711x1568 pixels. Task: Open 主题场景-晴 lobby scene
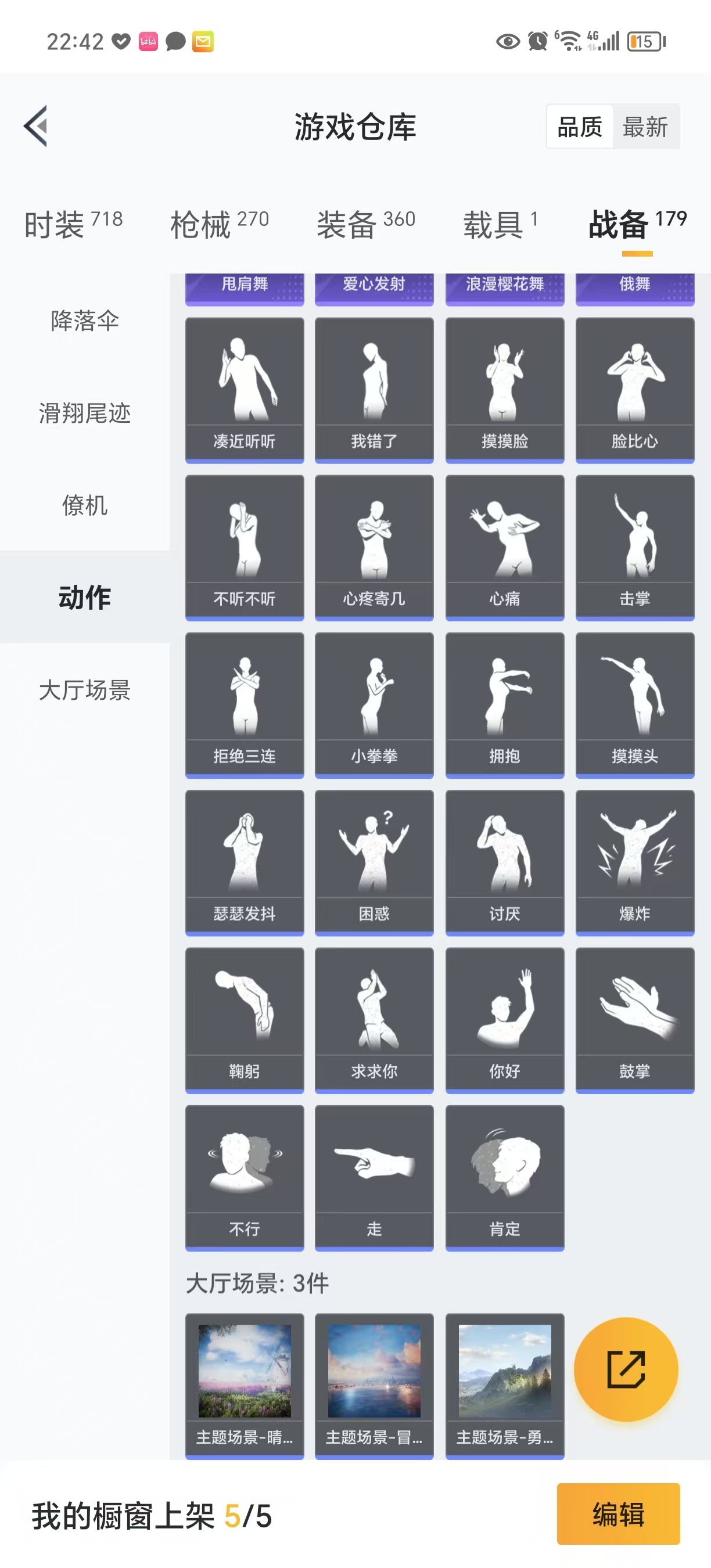pos(244,1385)
